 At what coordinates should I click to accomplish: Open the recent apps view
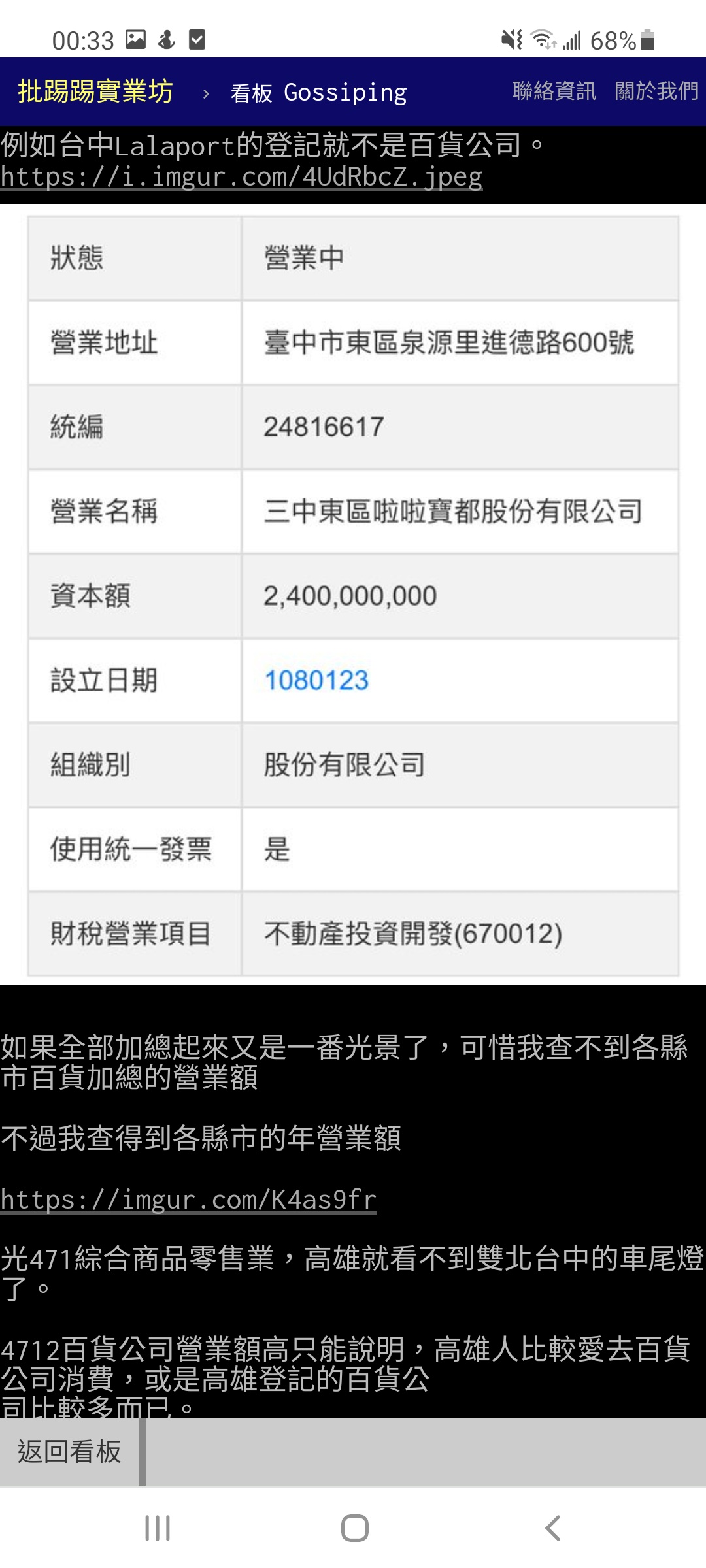tap(158, 1528)
